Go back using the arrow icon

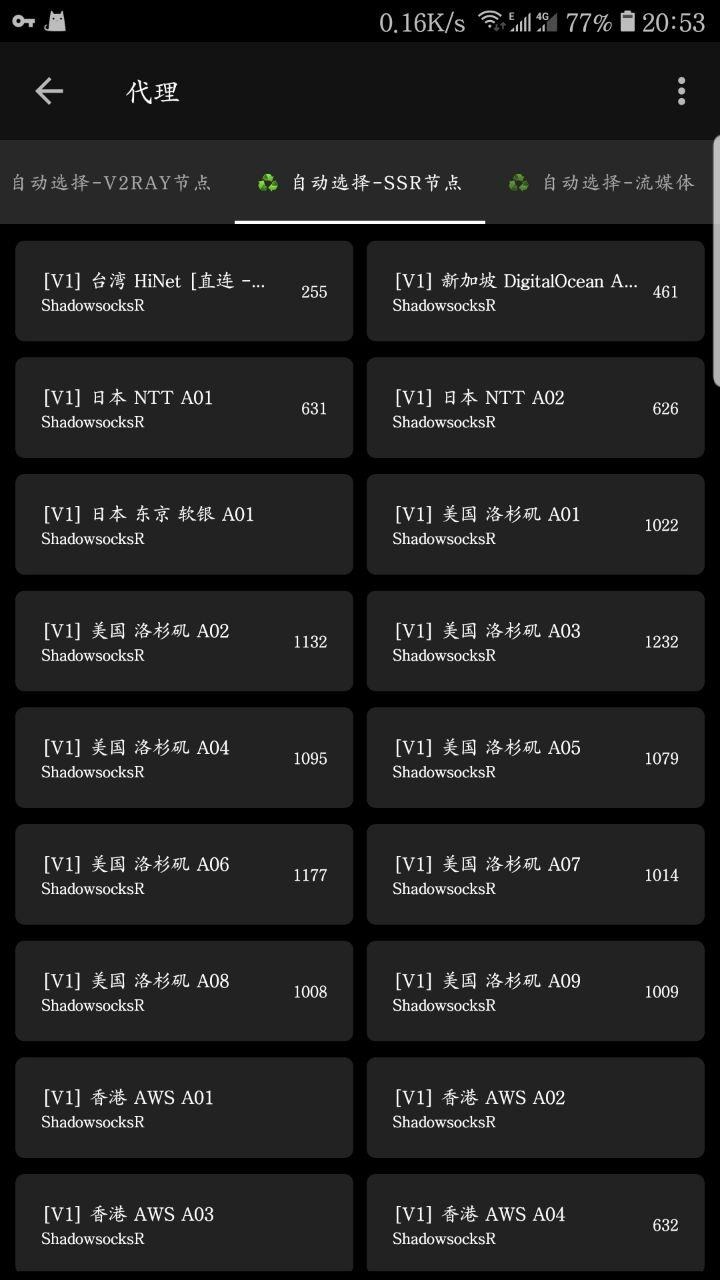click(49, 91)
